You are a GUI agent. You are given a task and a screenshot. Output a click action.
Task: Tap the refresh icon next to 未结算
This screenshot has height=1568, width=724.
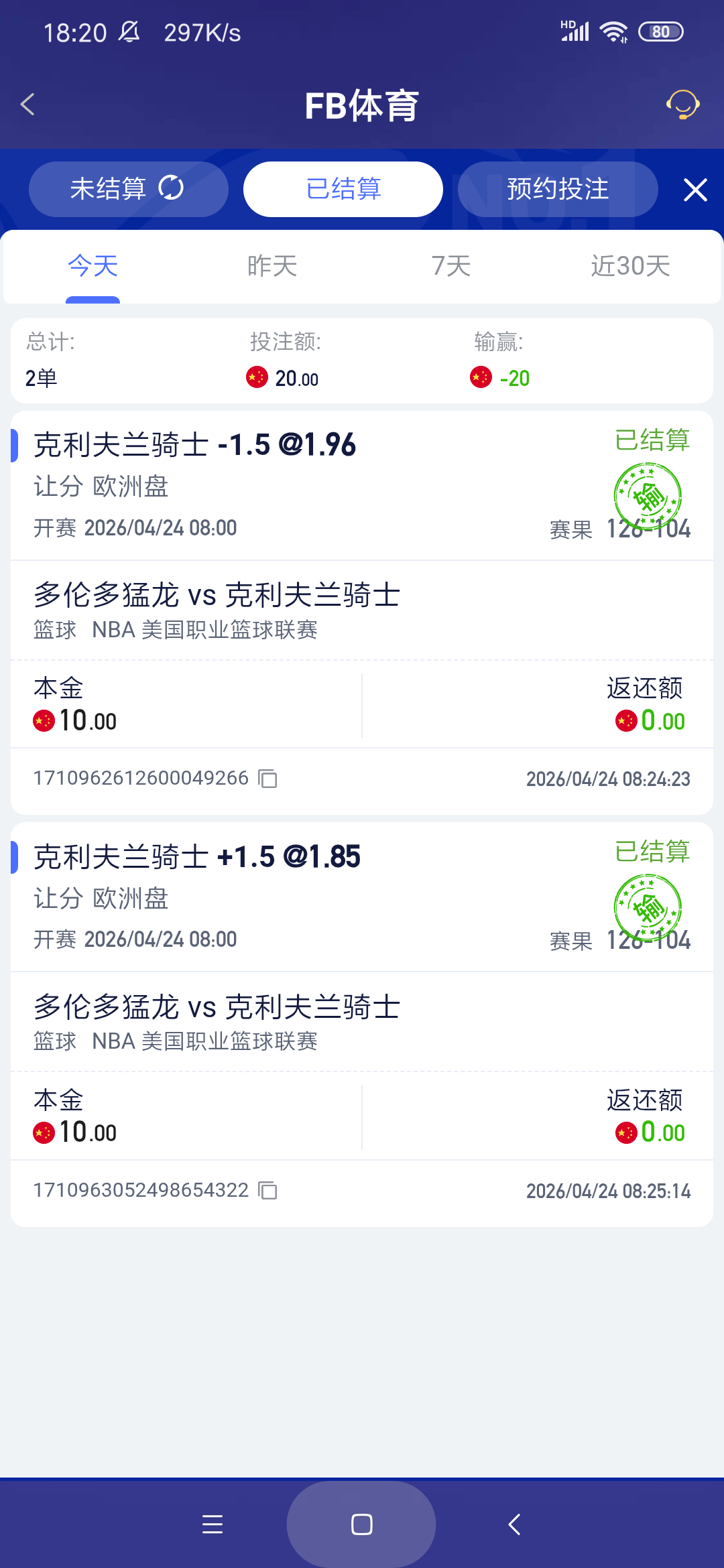point(171,188)
